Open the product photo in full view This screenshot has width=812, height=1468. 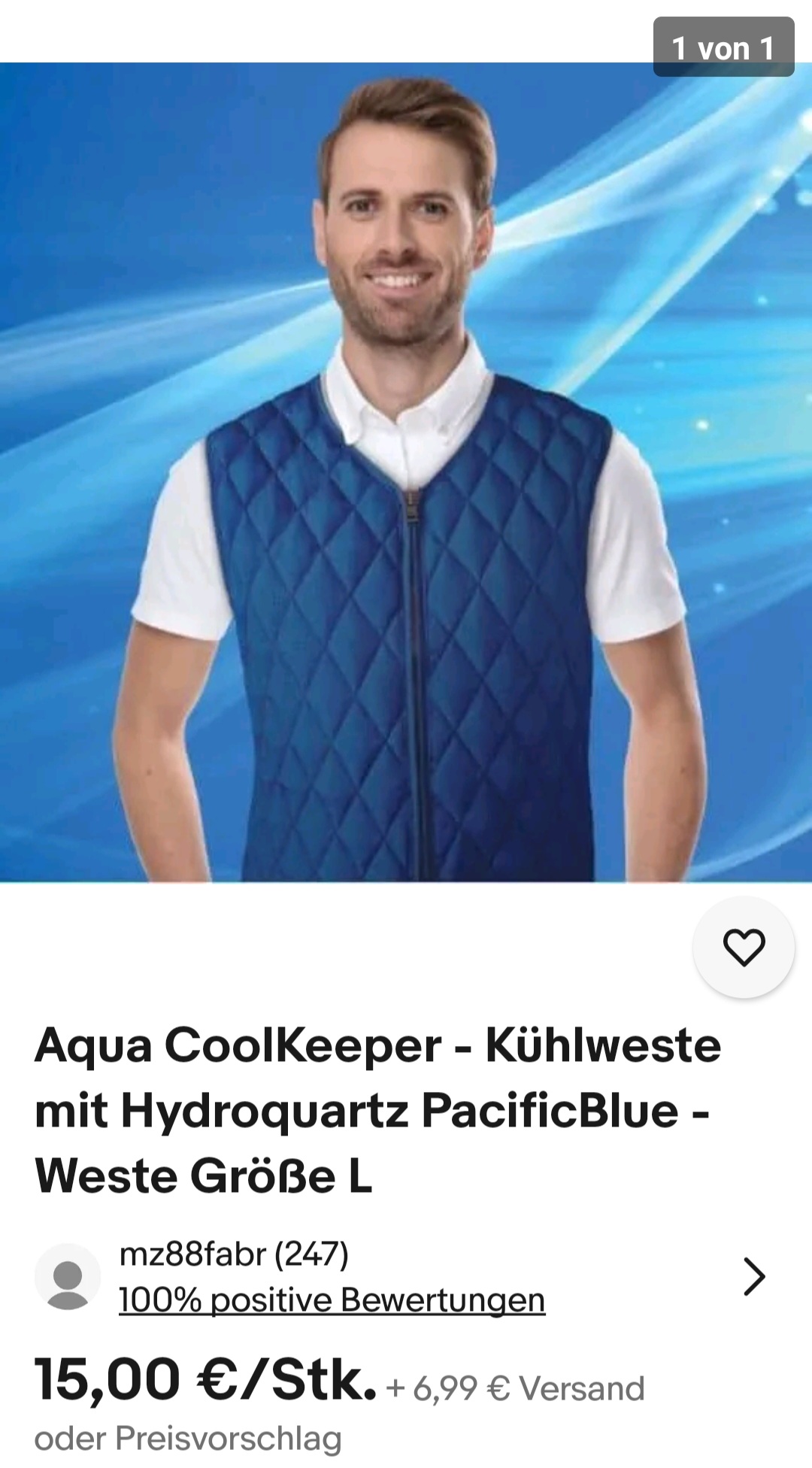[406, 472]
